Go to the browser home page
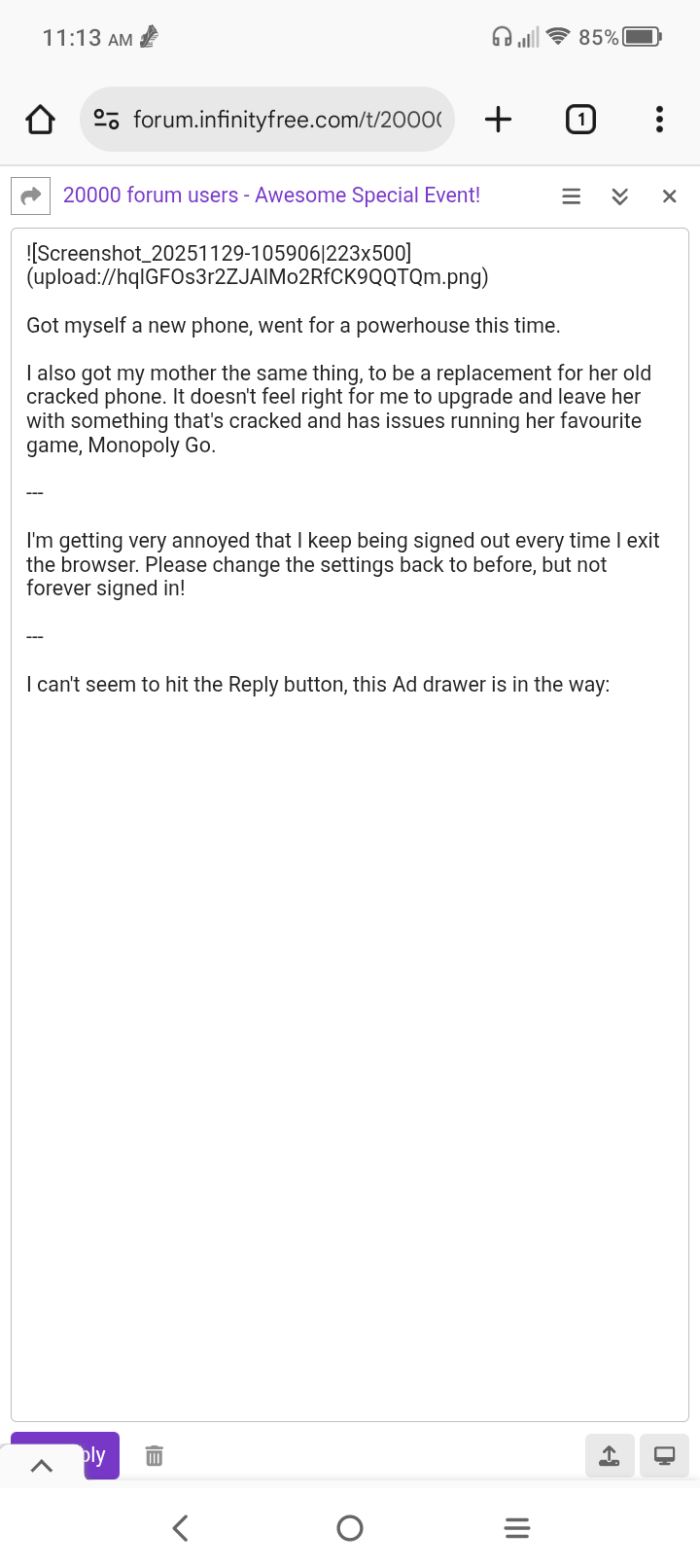Screen dimensions: 700x1568 tap(40, 120)
